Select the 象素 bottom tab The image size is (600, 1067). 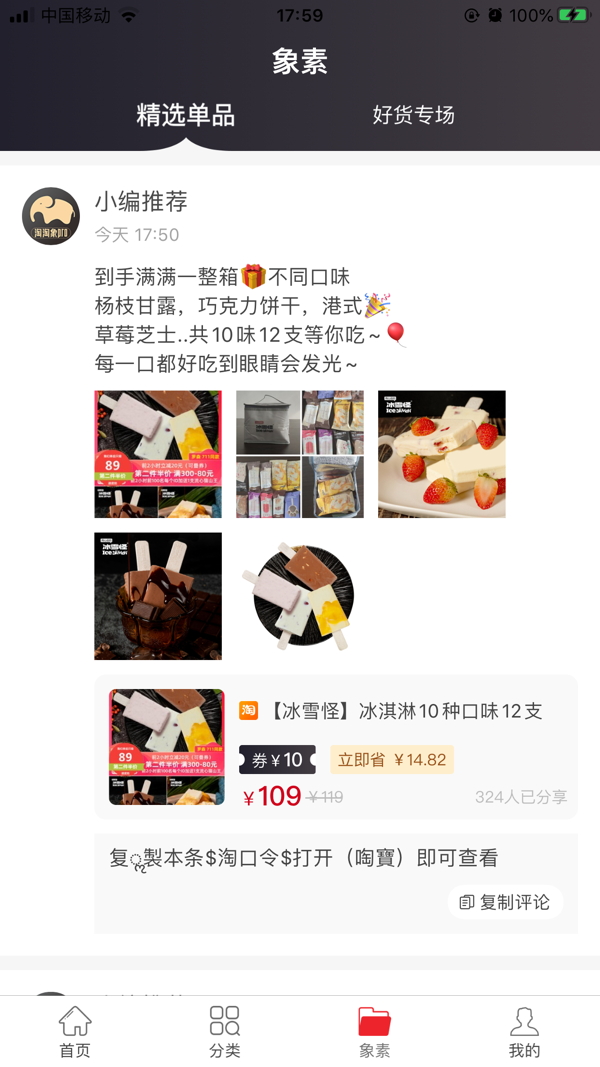click(x=375, y=1032)
